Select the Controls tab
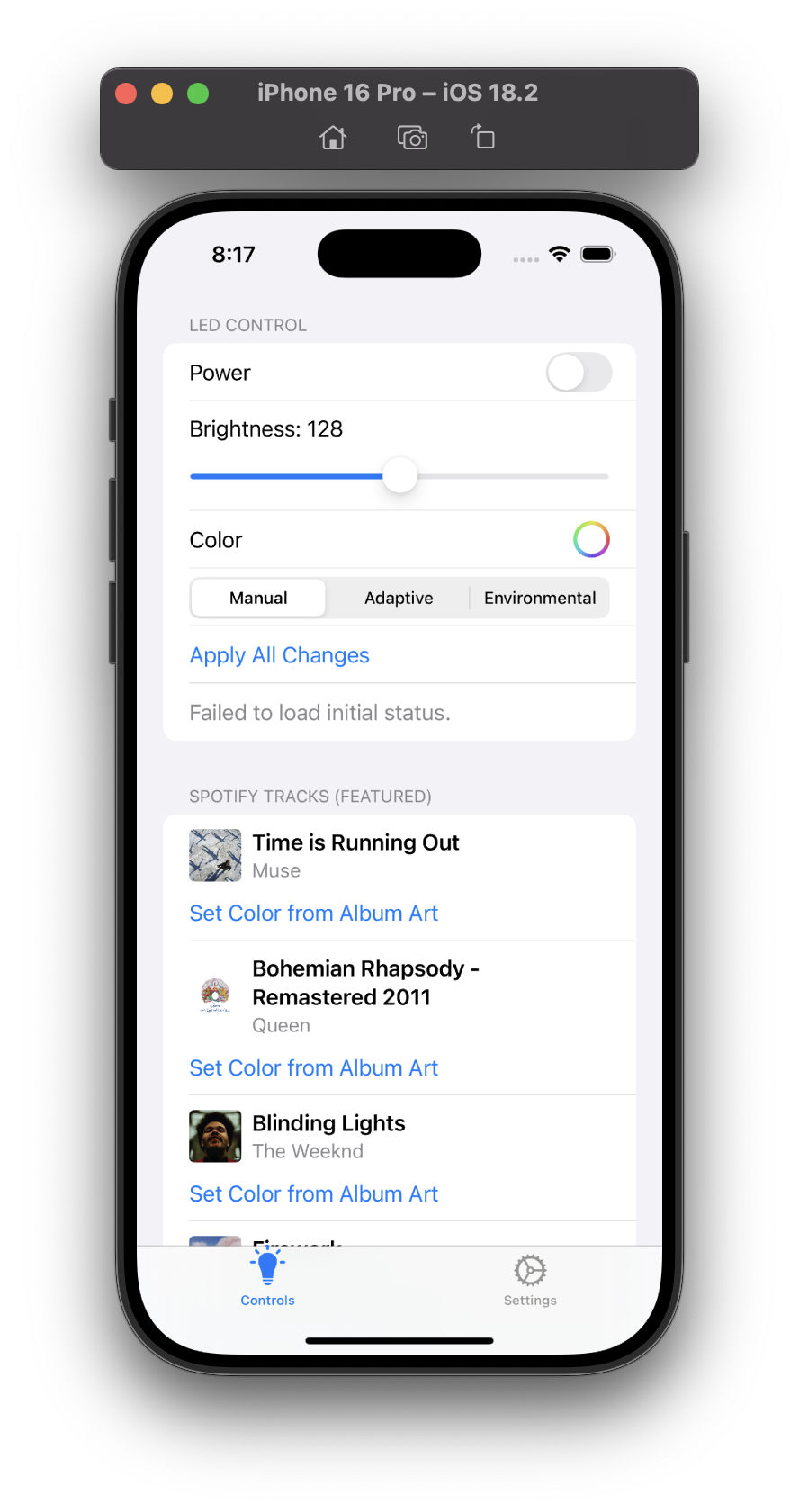 click(x=267, y=1281)
